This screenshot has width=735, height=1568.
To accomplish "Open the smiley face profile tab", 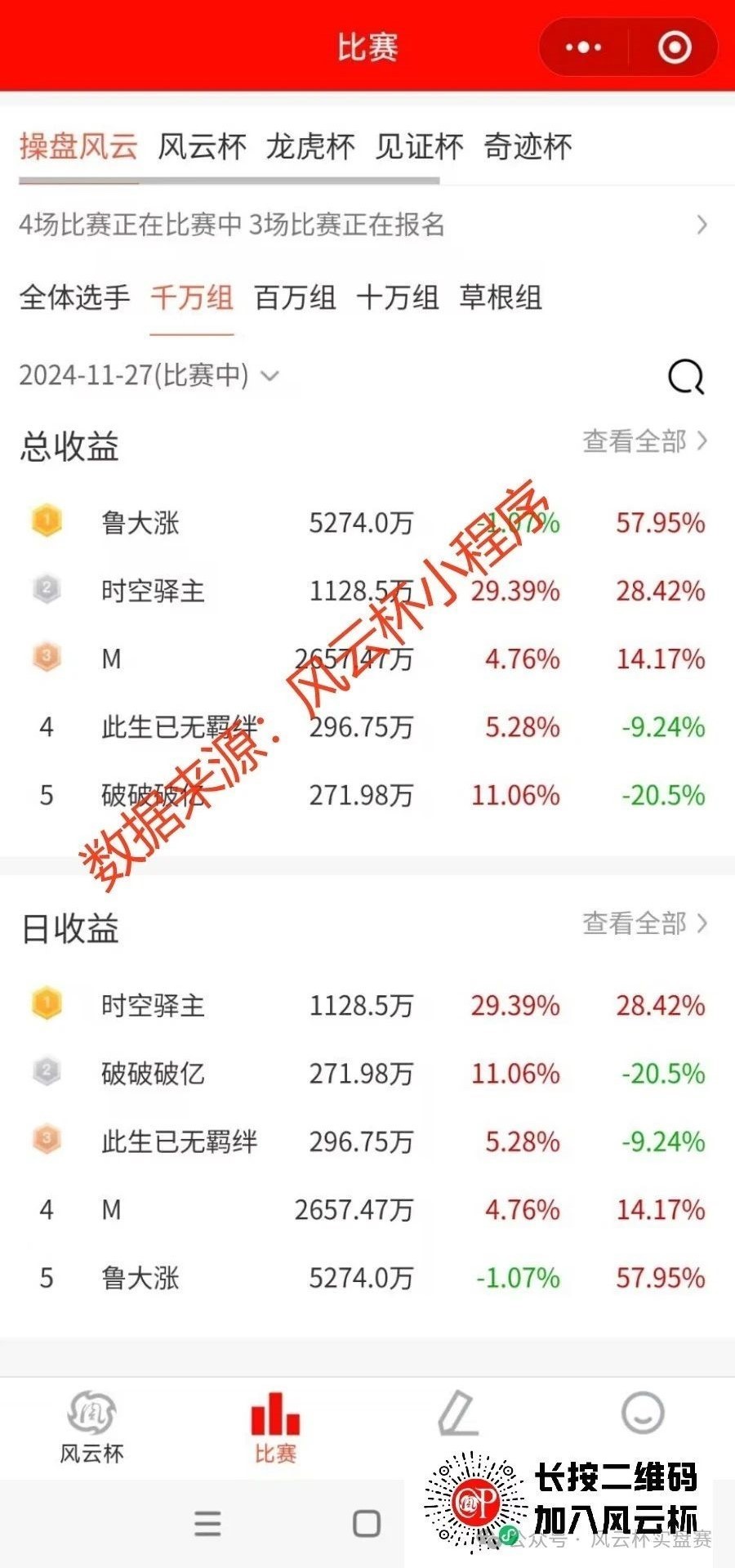I will click(x=643, y=1413).
